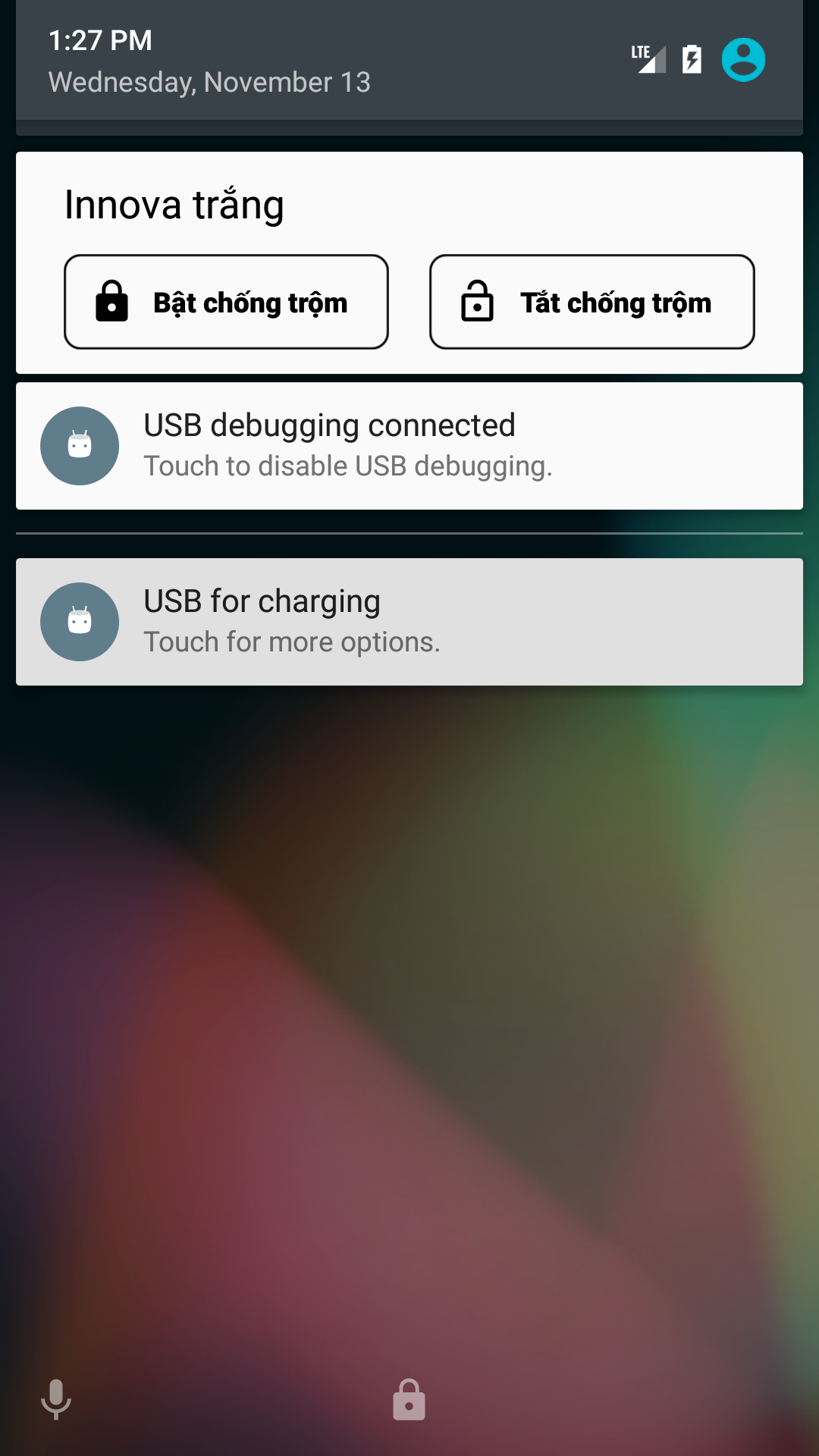
Task: Tap the Tắt chống trộm button
Action: pyautogui.click(x=591, y=302)
